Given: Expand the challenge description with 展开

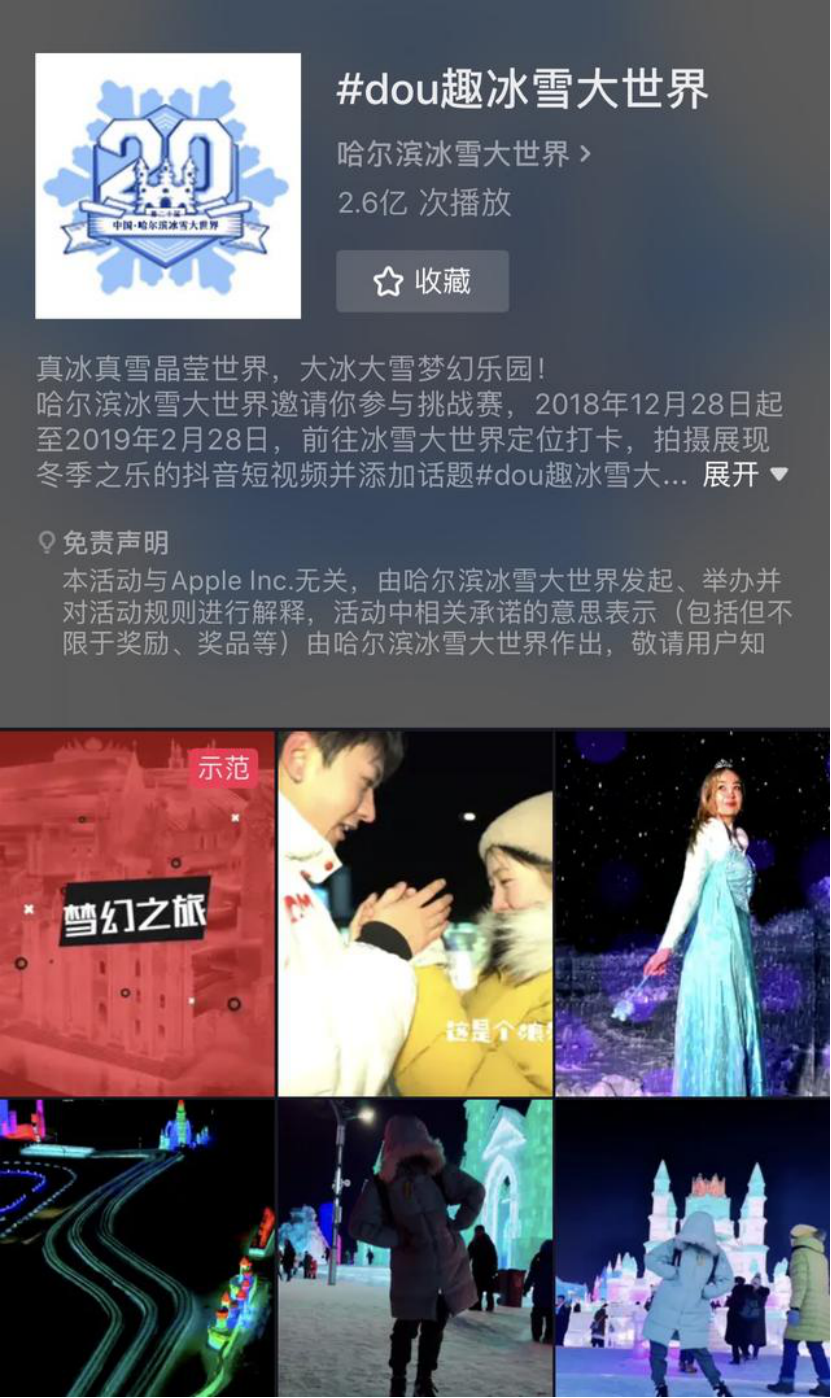Looking at the screenshot, I should [x=744, y=474].
